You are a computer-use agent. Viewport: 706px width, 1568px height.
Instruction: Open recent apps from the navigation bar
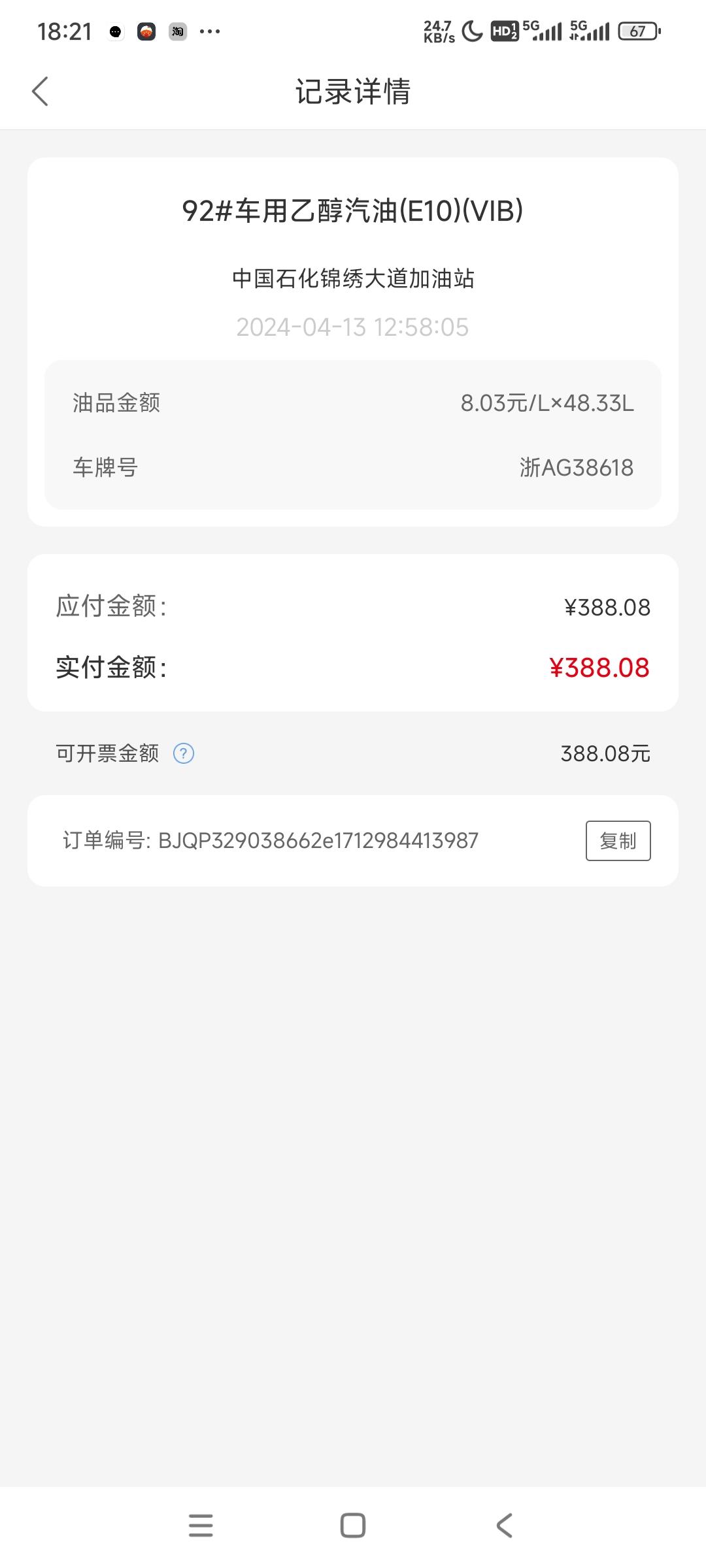201,1526
